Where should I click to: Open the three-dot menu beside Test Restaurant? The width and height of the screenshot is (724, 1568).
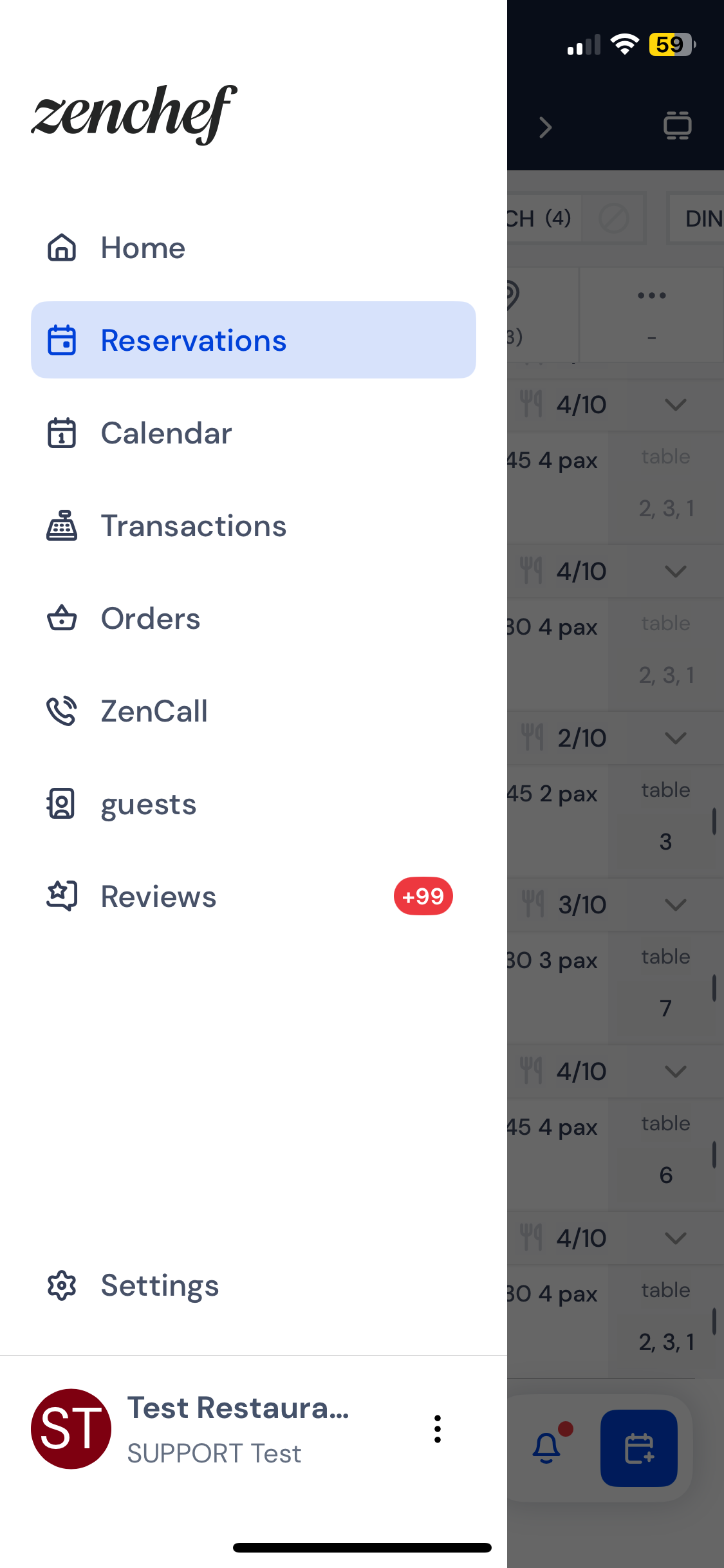(438, 1429)
